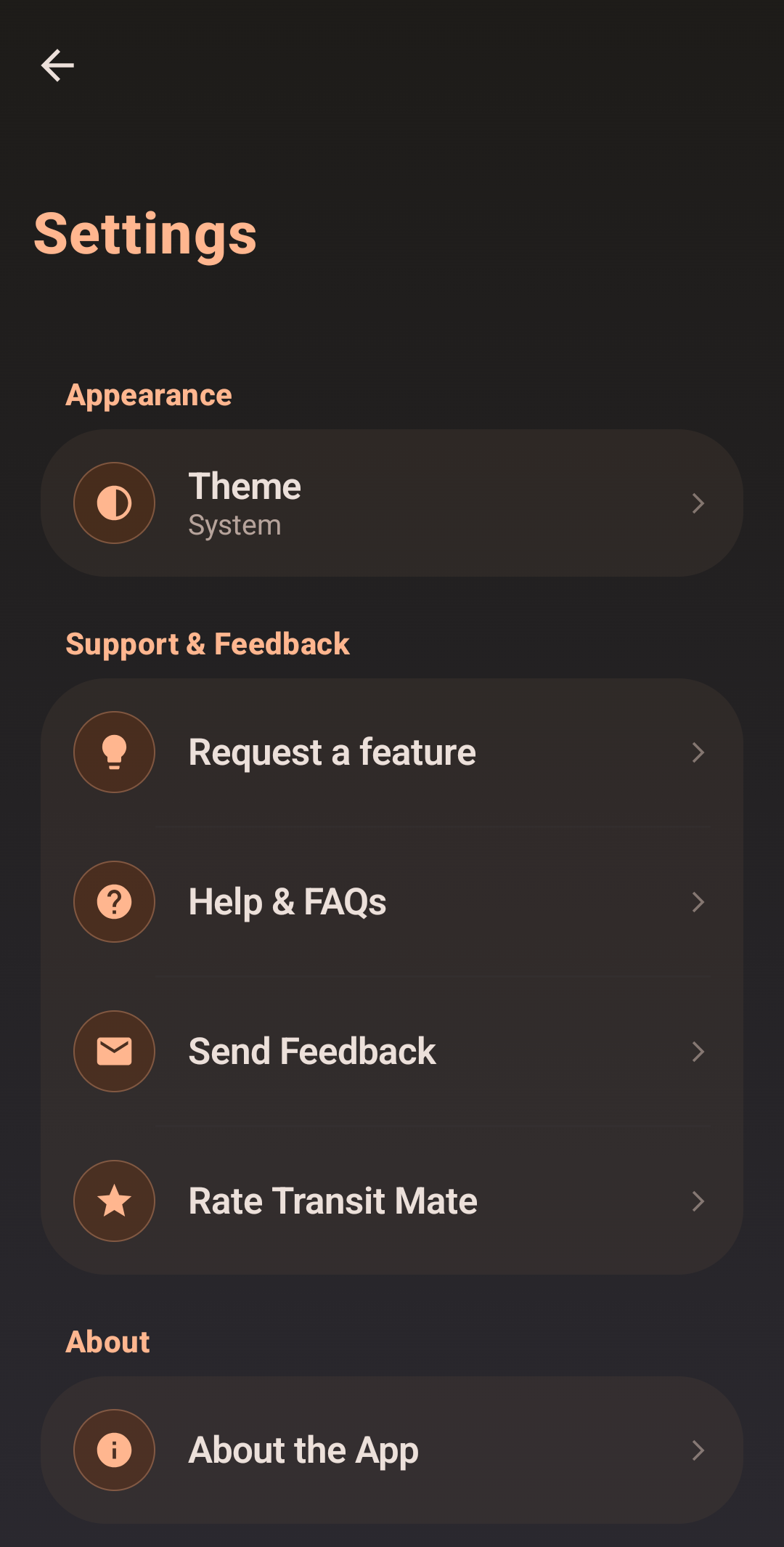Viewport: 784px width, 1547px height.
Task: Open the envelope Send Feedback icon
Action: (x=114, y=1051)
